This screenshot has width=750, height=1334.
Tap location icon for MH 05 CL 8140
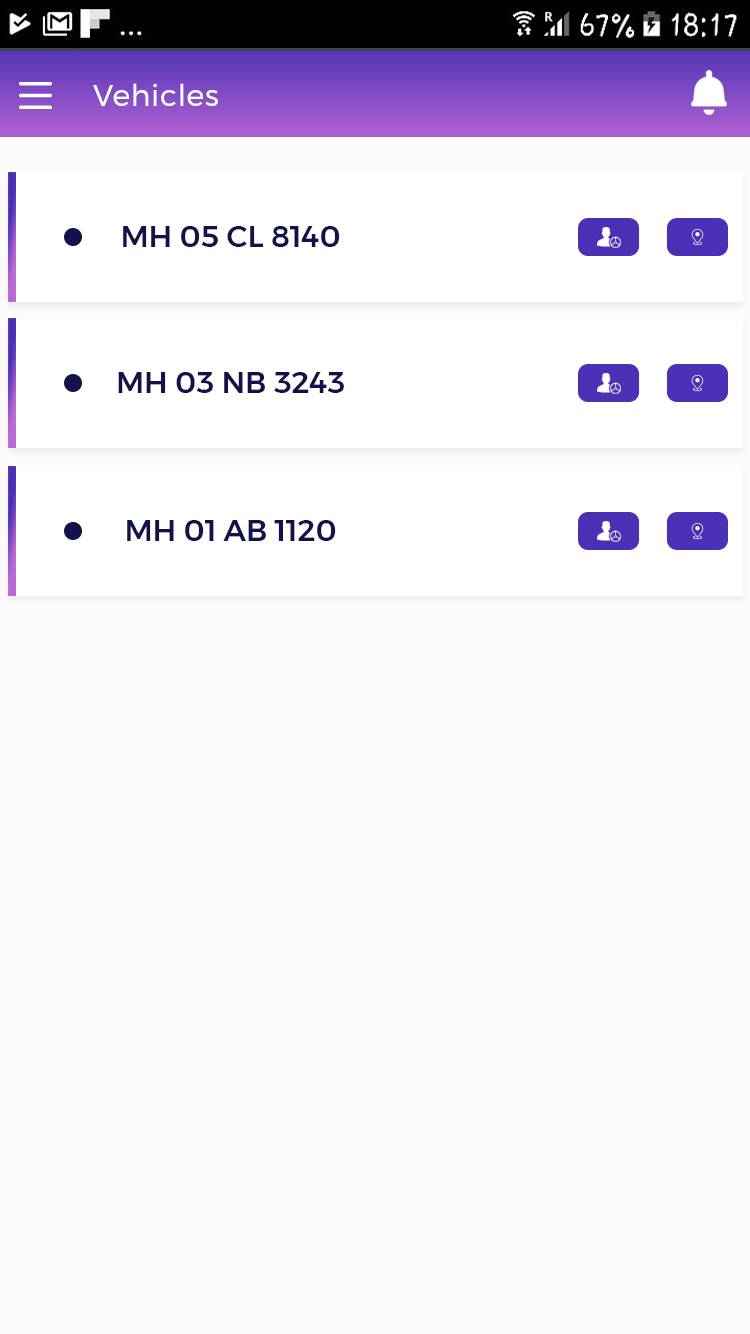tap(697, 237)
